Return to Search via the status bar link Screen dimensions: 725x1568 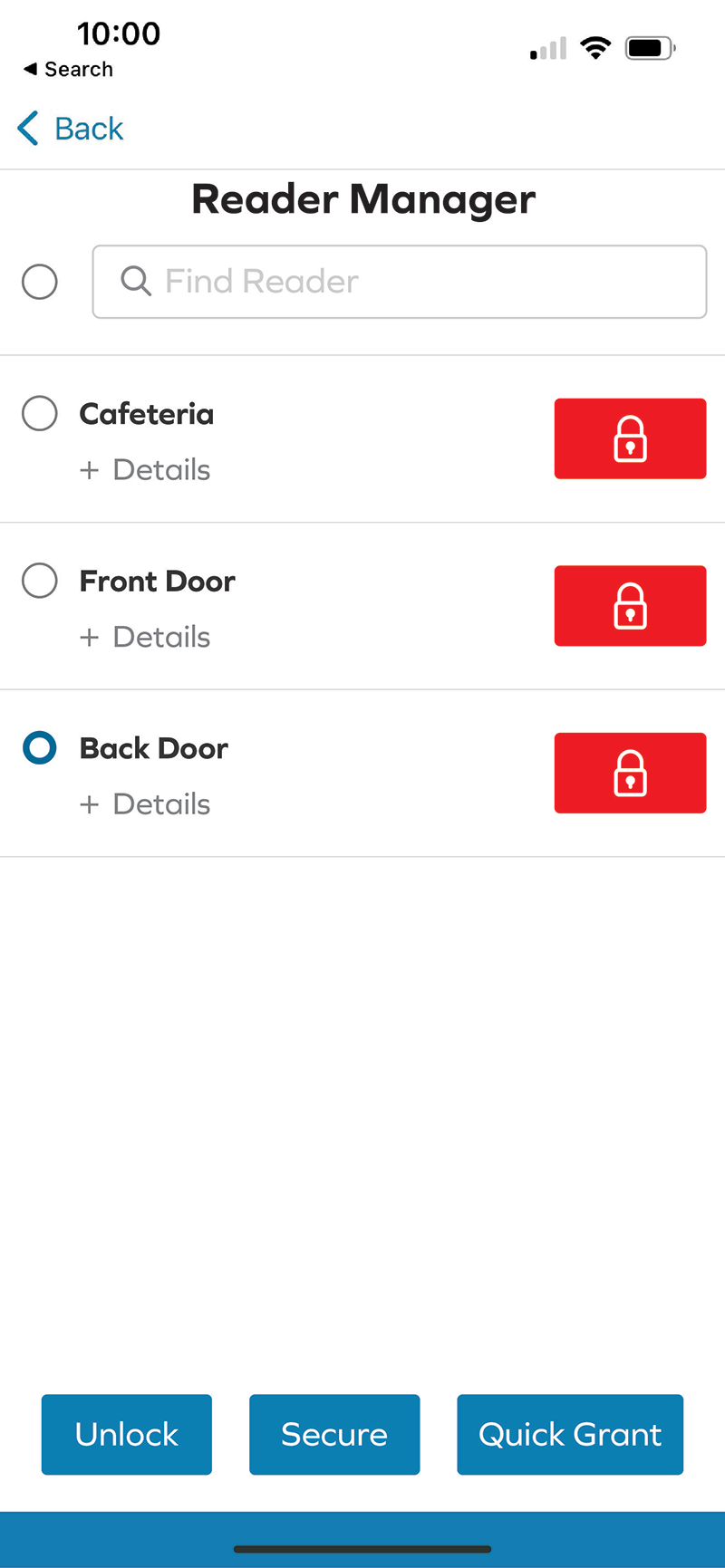(69, 70)
